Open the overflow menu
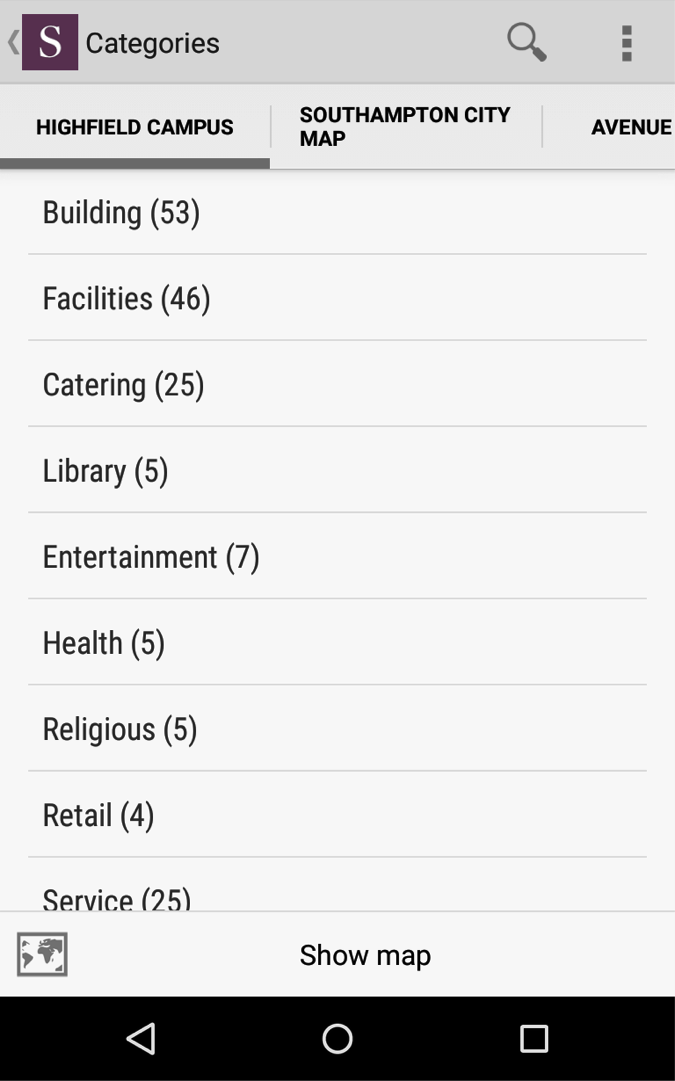The width and height of the screenshot is (675, 1081). 627,42
